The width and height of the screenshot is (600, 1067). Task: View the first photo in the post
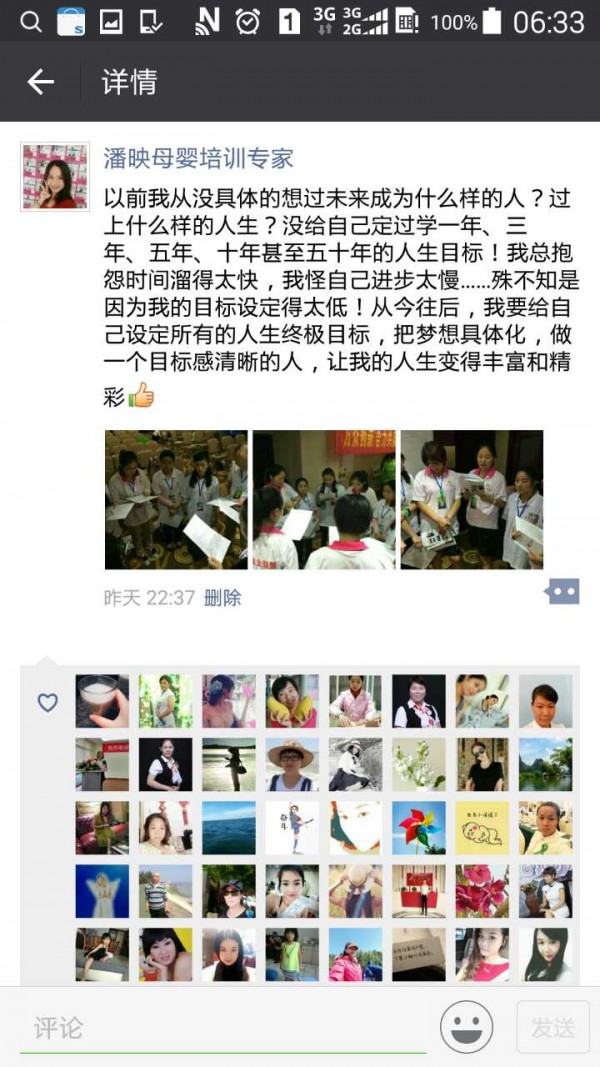point(176,500)
